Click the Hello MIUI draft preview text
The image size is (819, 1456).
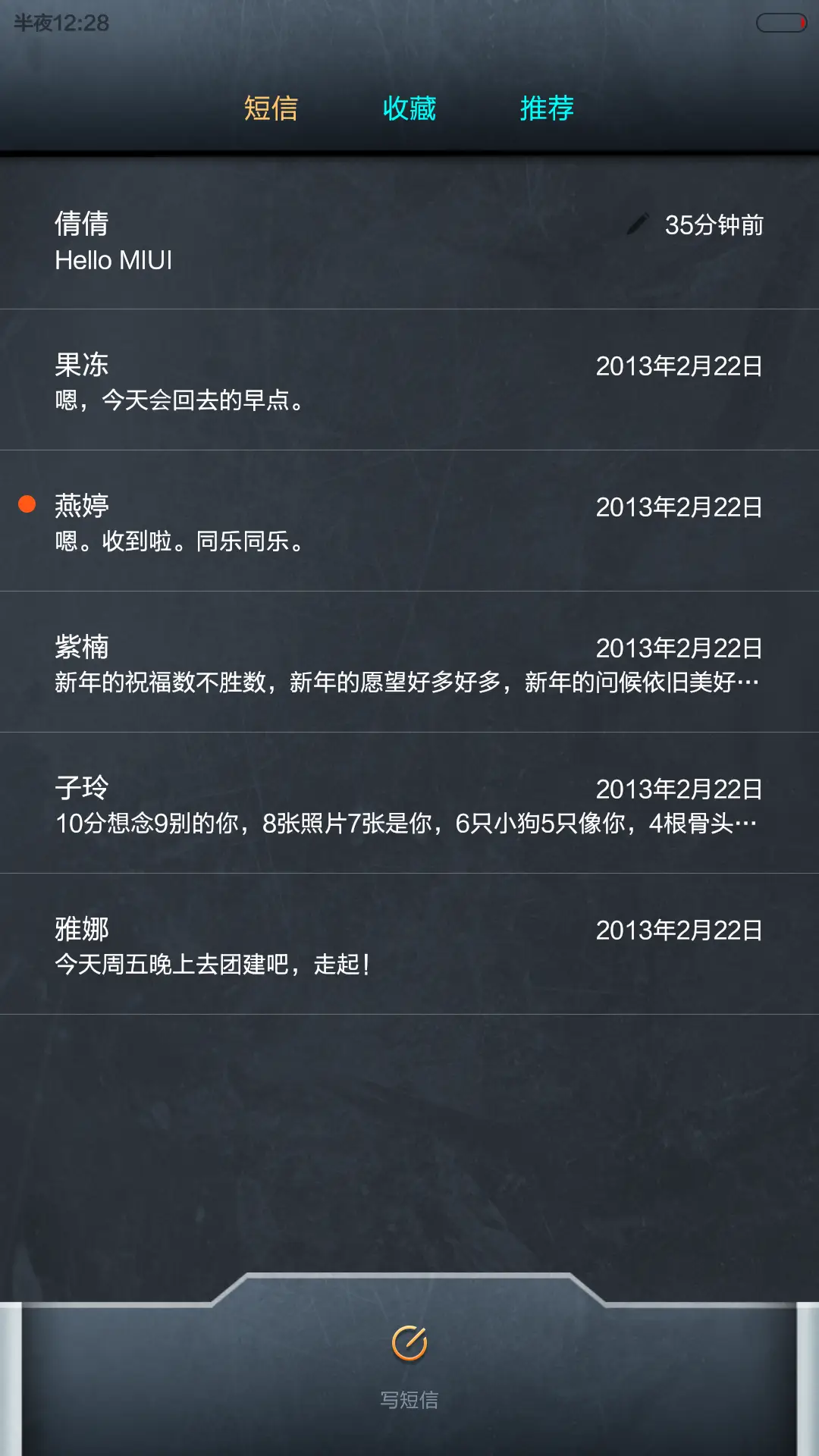[x=114, y=260]
